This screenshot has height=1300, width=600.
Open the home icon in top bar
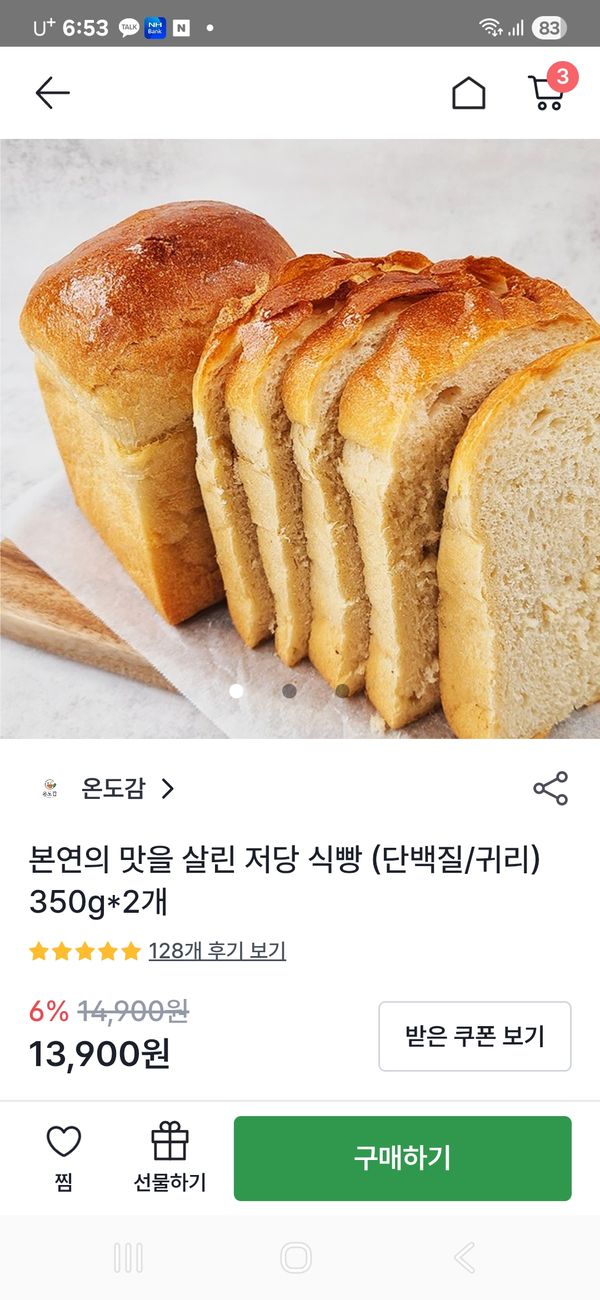[468, 93]
